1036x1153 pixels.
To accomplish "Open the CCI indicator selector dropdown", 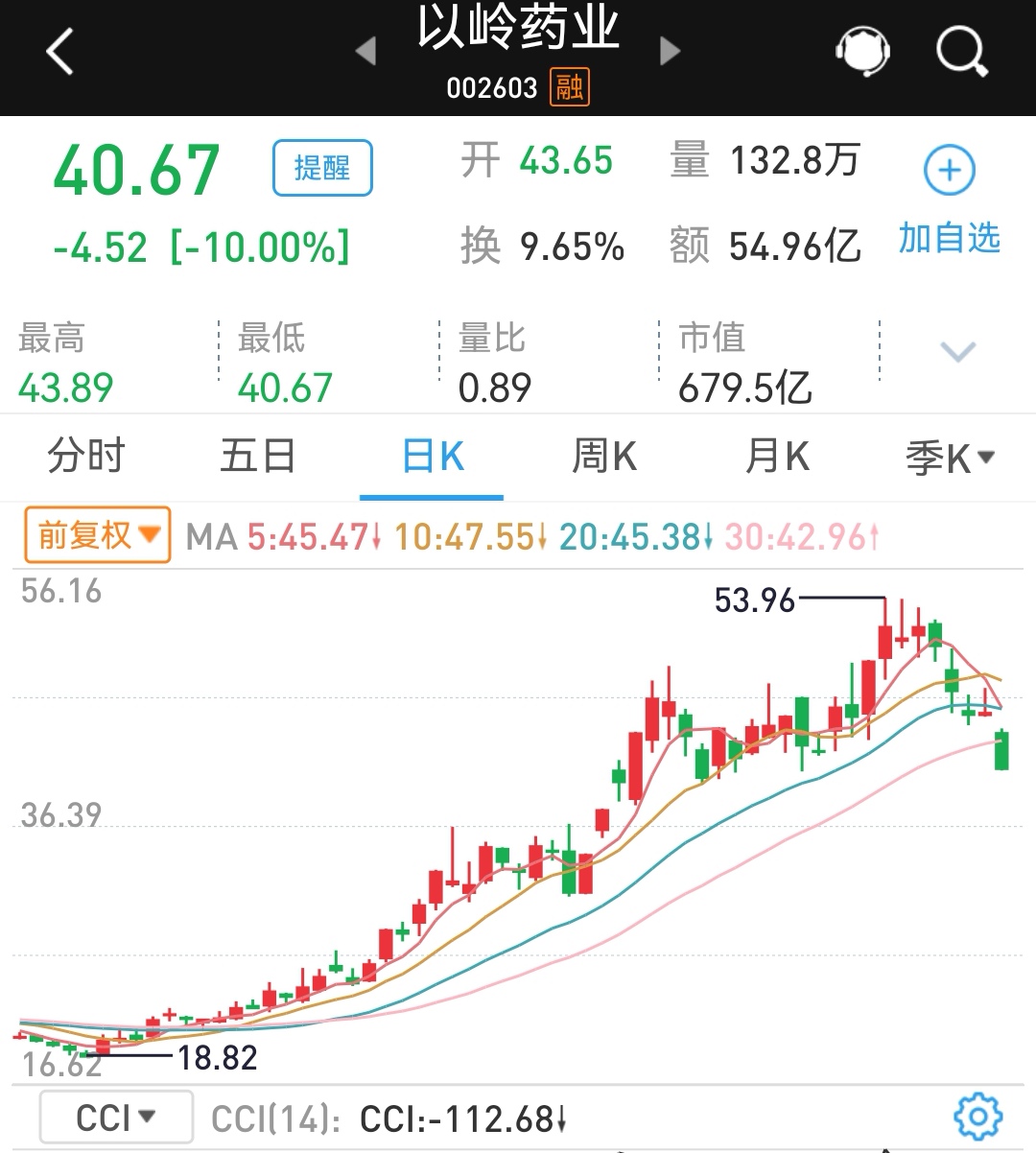I will tap(116, 1116).
